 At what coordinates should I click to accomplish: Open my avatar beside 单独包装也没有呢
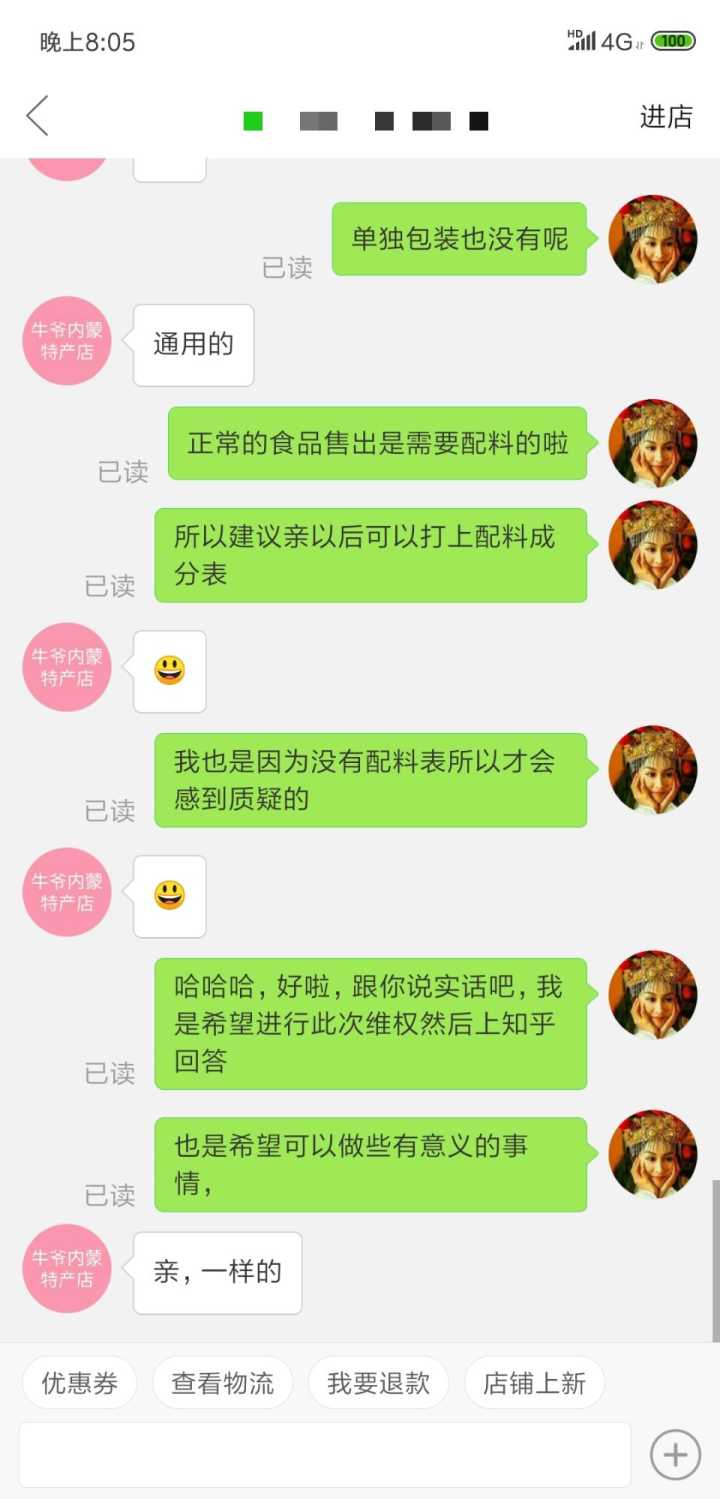coord(653,239)
